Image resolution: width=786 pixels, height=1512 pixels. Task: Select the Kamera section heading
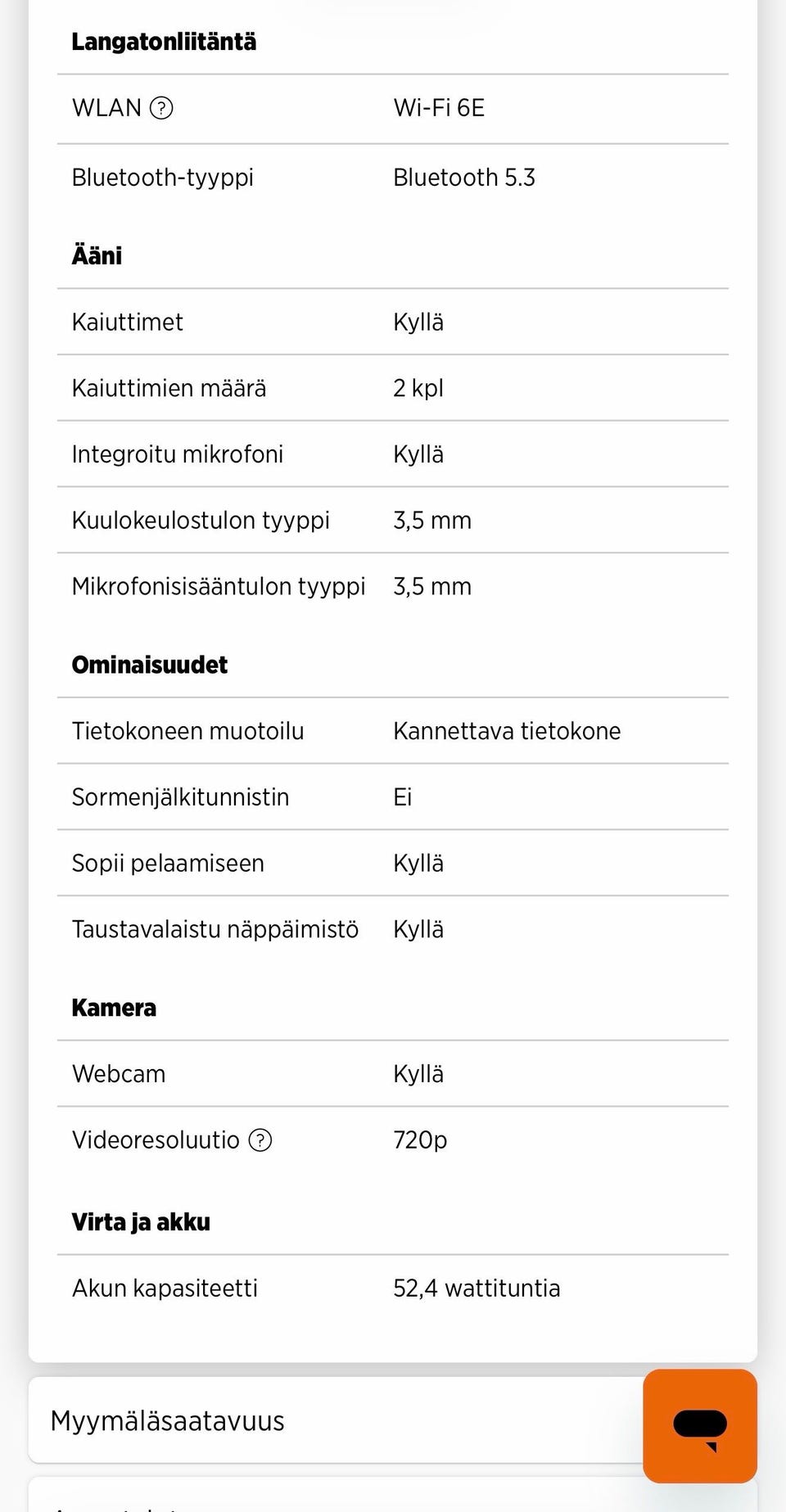[x=114, y=1009]
